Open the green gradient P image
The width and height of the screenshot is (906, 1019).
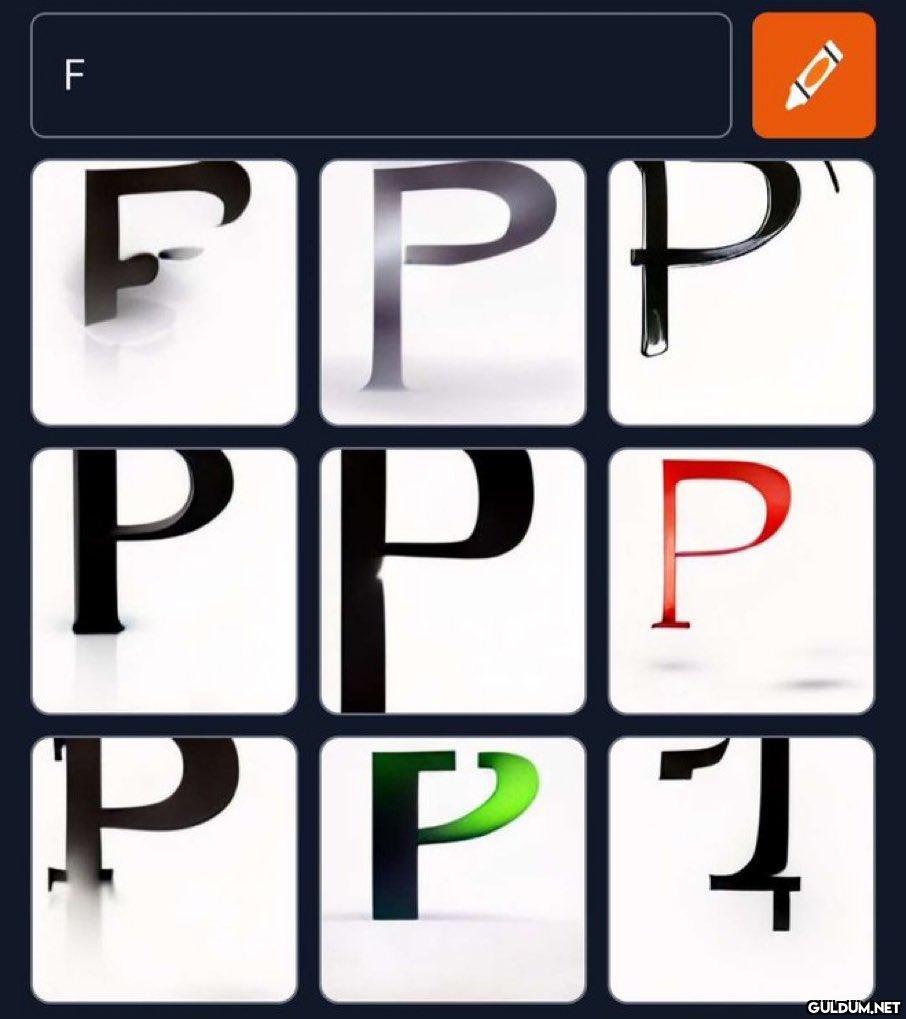[x=452, y=869]
